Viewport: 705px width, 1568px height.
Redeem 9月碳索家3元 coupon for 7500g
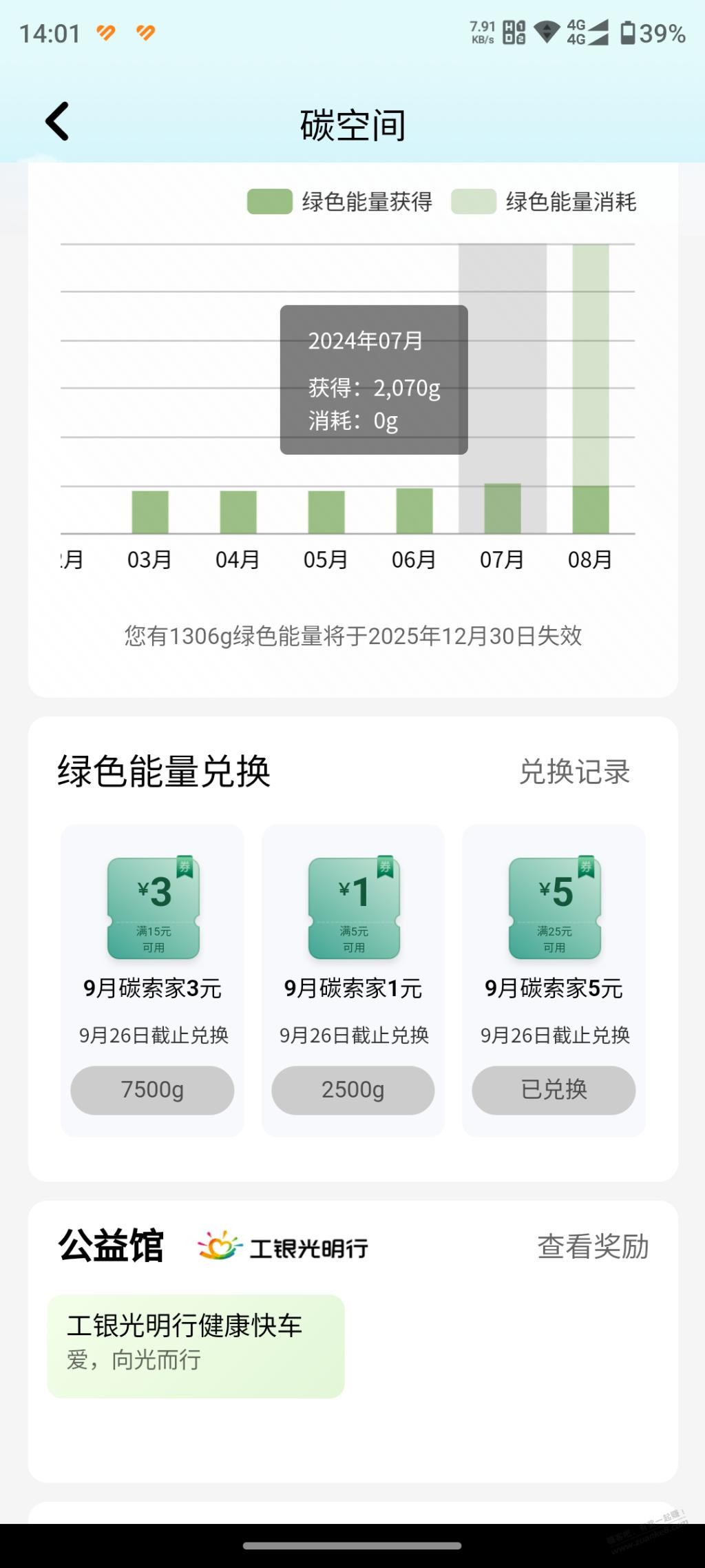[152, 1090]
